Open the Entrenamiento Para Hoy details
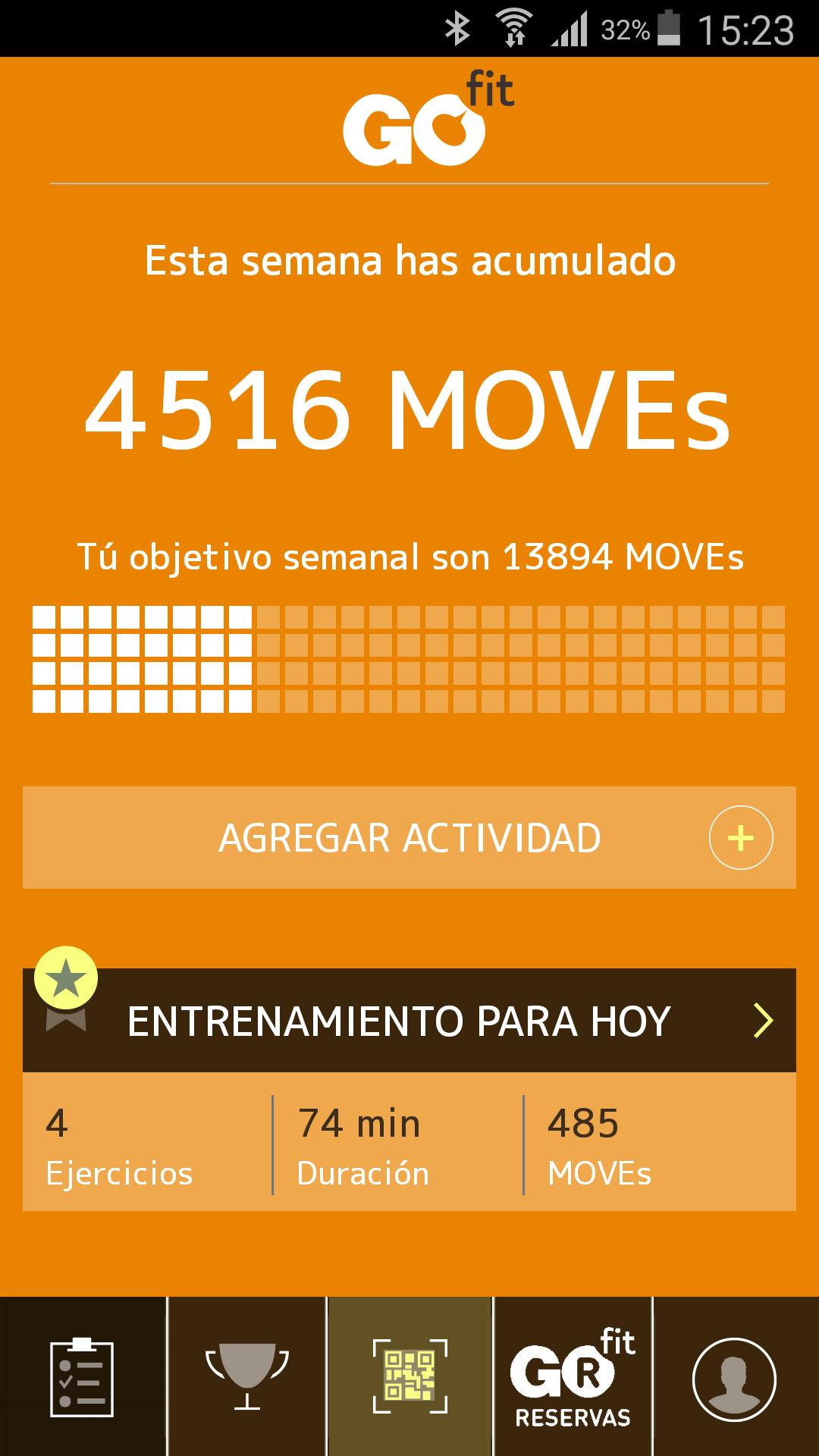819x1456 pixels. click(x=398, y=1020)
